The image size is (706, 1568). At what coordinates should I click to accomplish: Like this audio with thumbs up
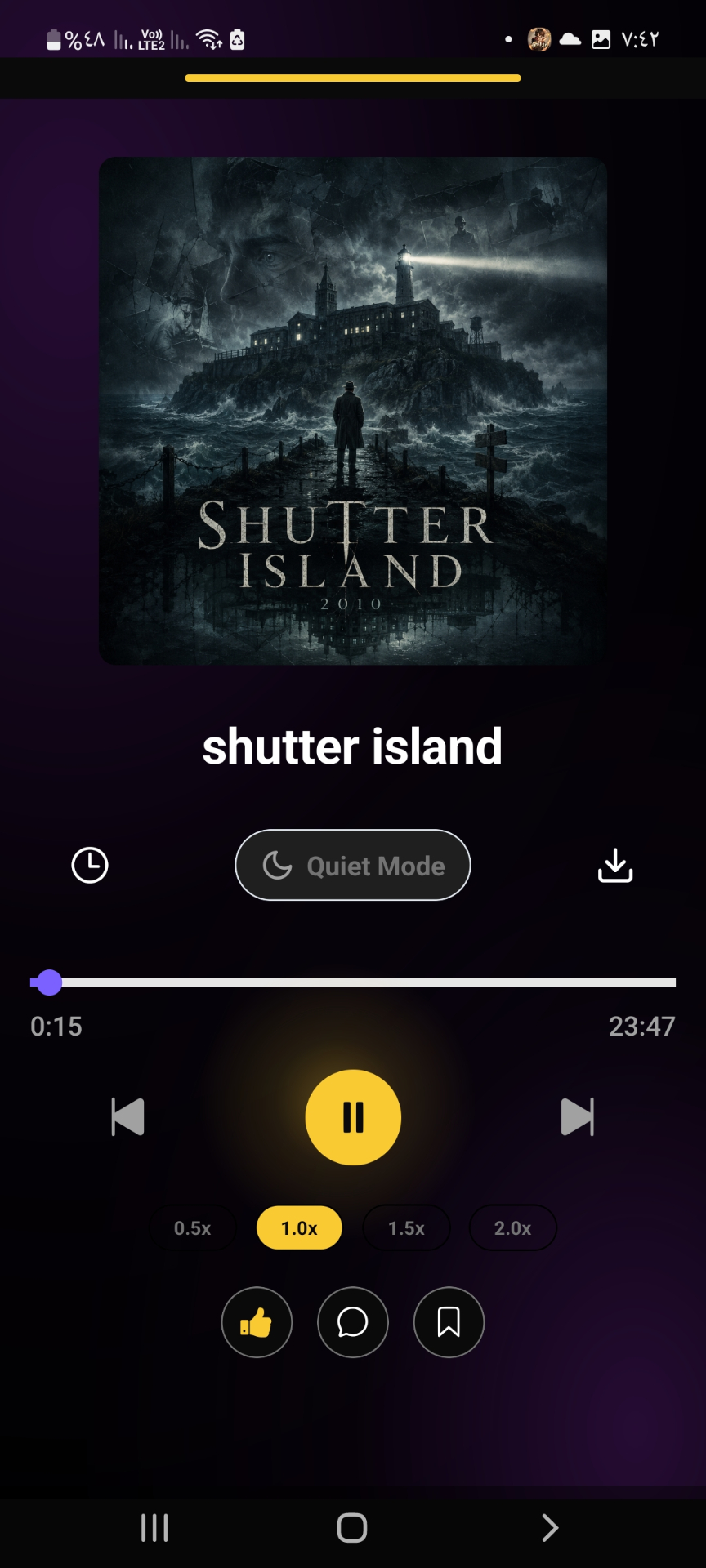point(257,1322)
